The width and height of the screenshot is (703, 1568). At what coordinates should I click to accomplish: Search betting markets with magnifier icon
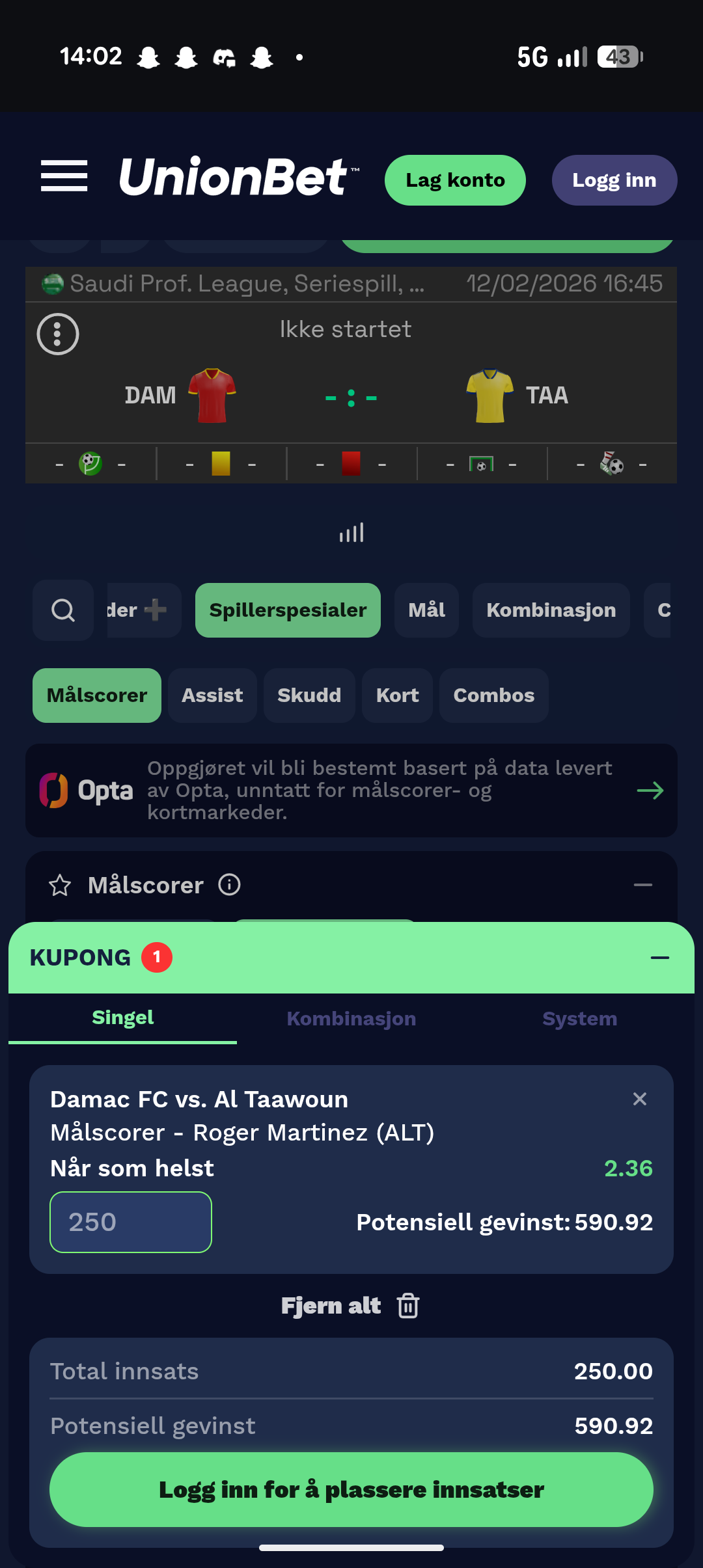click(x=63, y=610)
